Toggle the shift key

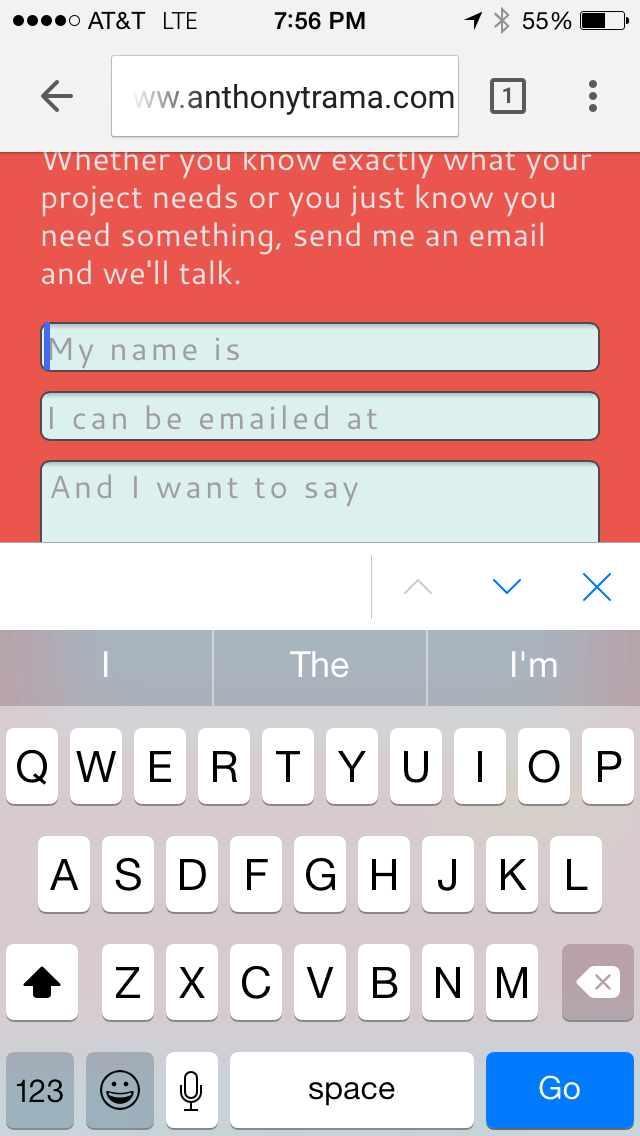click(42, 982)
